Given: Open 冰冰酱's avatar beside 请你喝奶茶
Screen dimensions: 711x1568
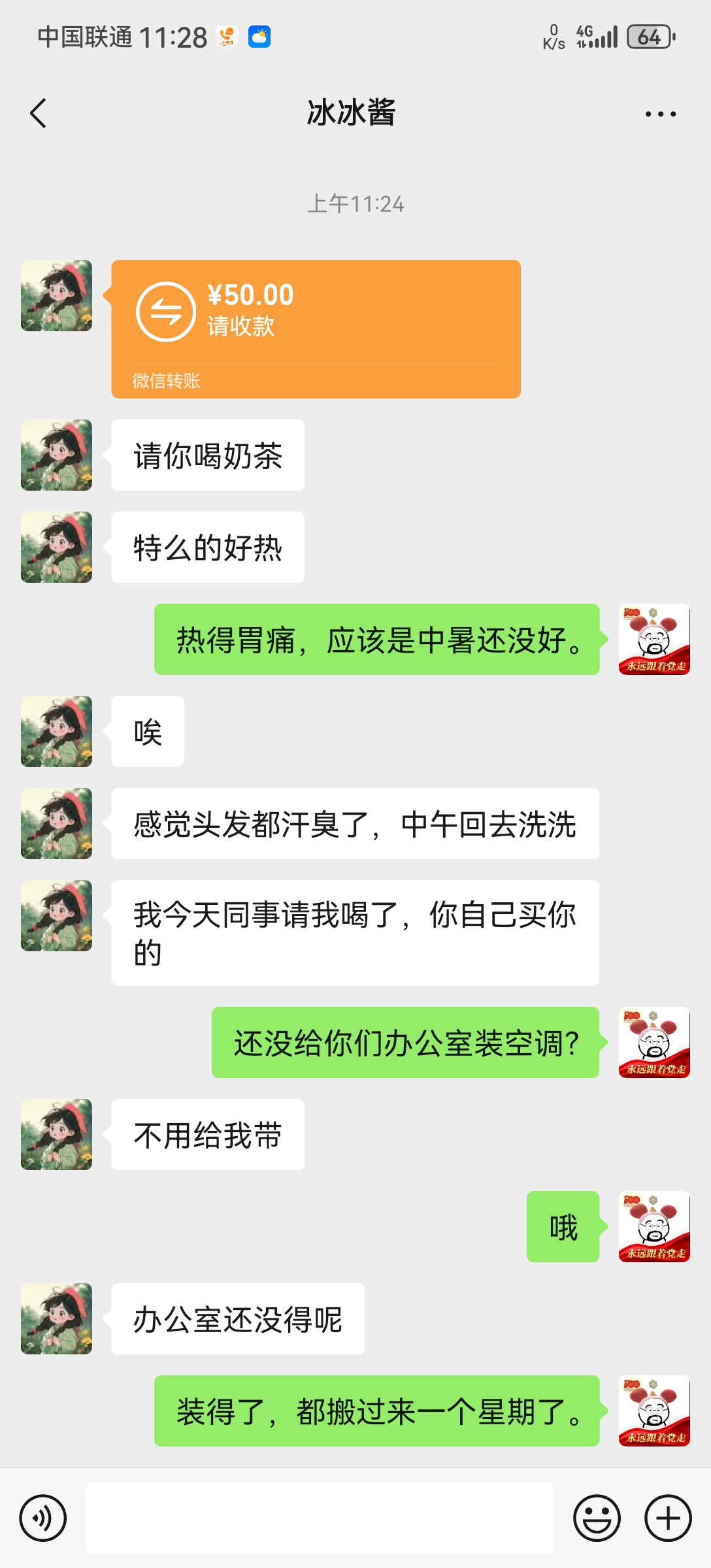Looking at the screenshot, I should (56, 455).
